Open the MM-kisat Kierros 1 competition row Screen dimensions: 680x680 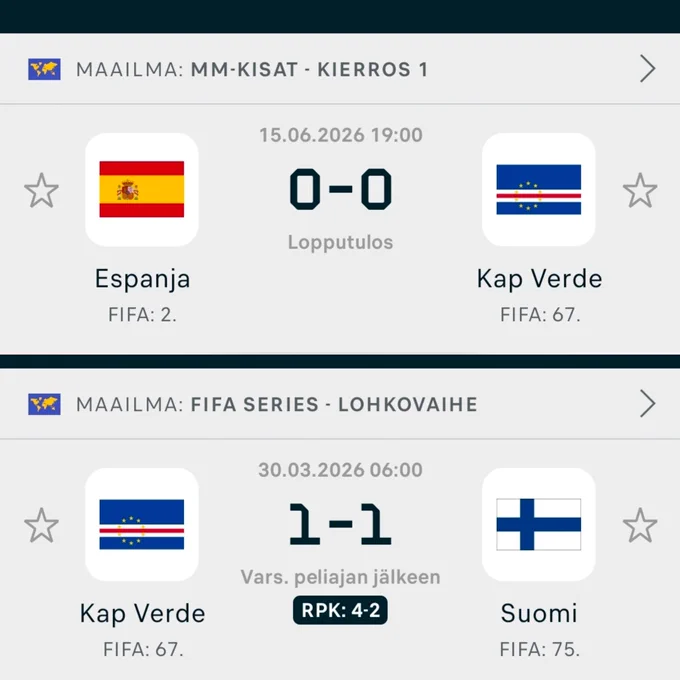[x=340, y=69]
